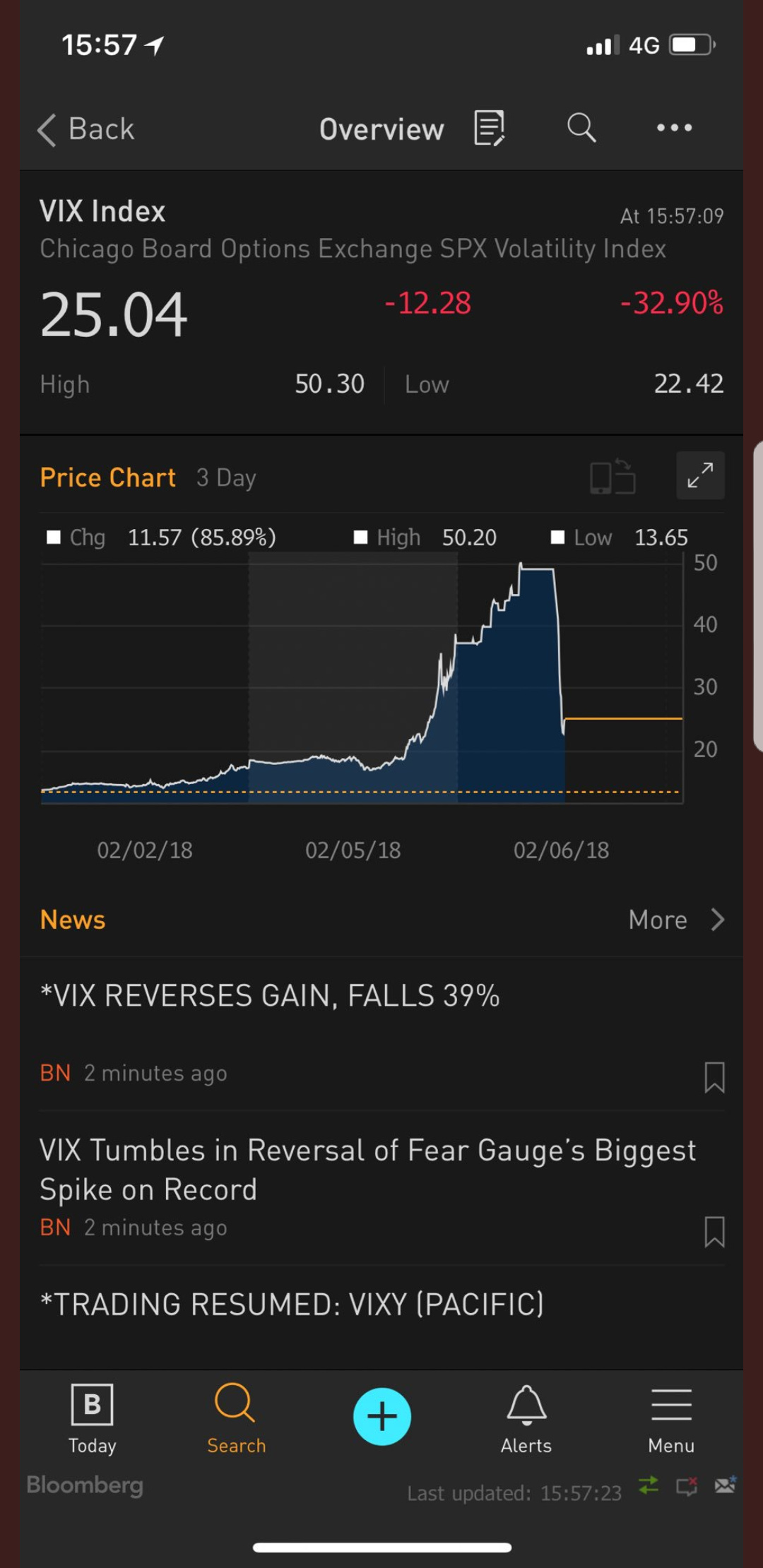The image size is (763, 1568).
Task: Open '*TRADING RESUMED: VIXY (PACIFIC)' headline
Action: click(292, 1304)
